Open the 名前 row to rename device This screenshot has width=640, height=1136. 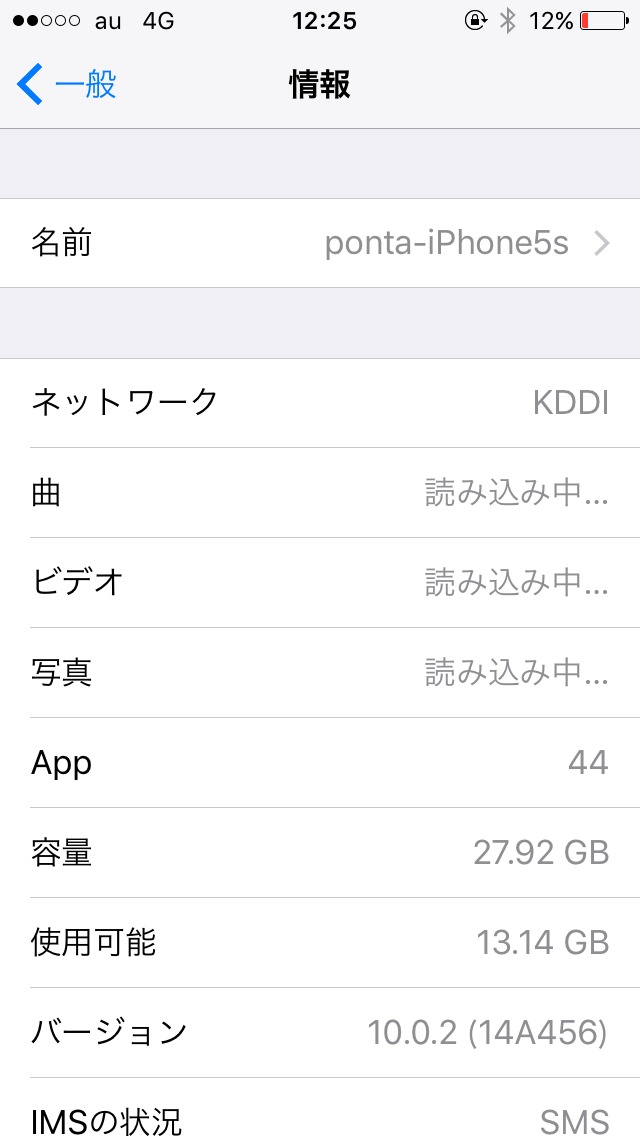[x=320, y=243]
